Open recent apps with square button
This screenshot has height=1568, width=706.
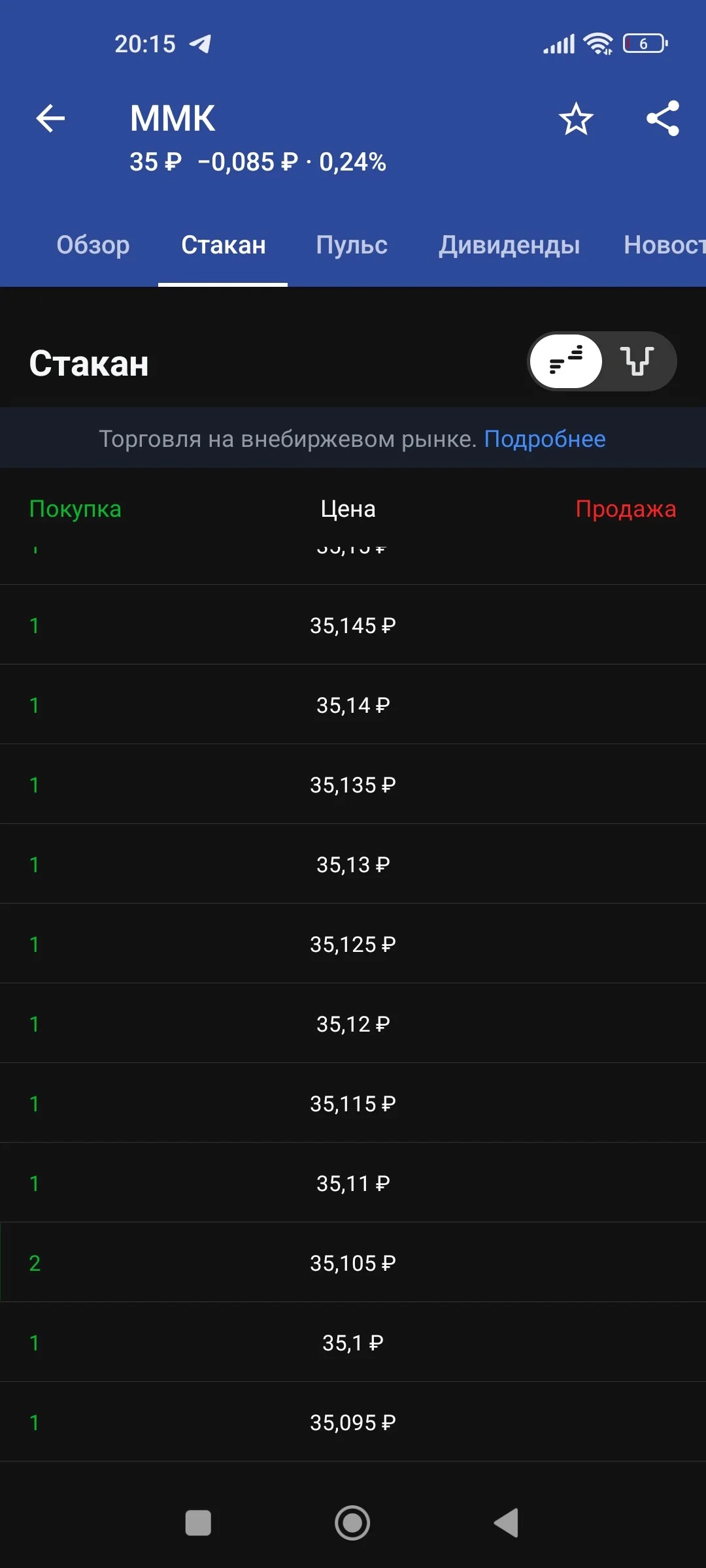198,1523
